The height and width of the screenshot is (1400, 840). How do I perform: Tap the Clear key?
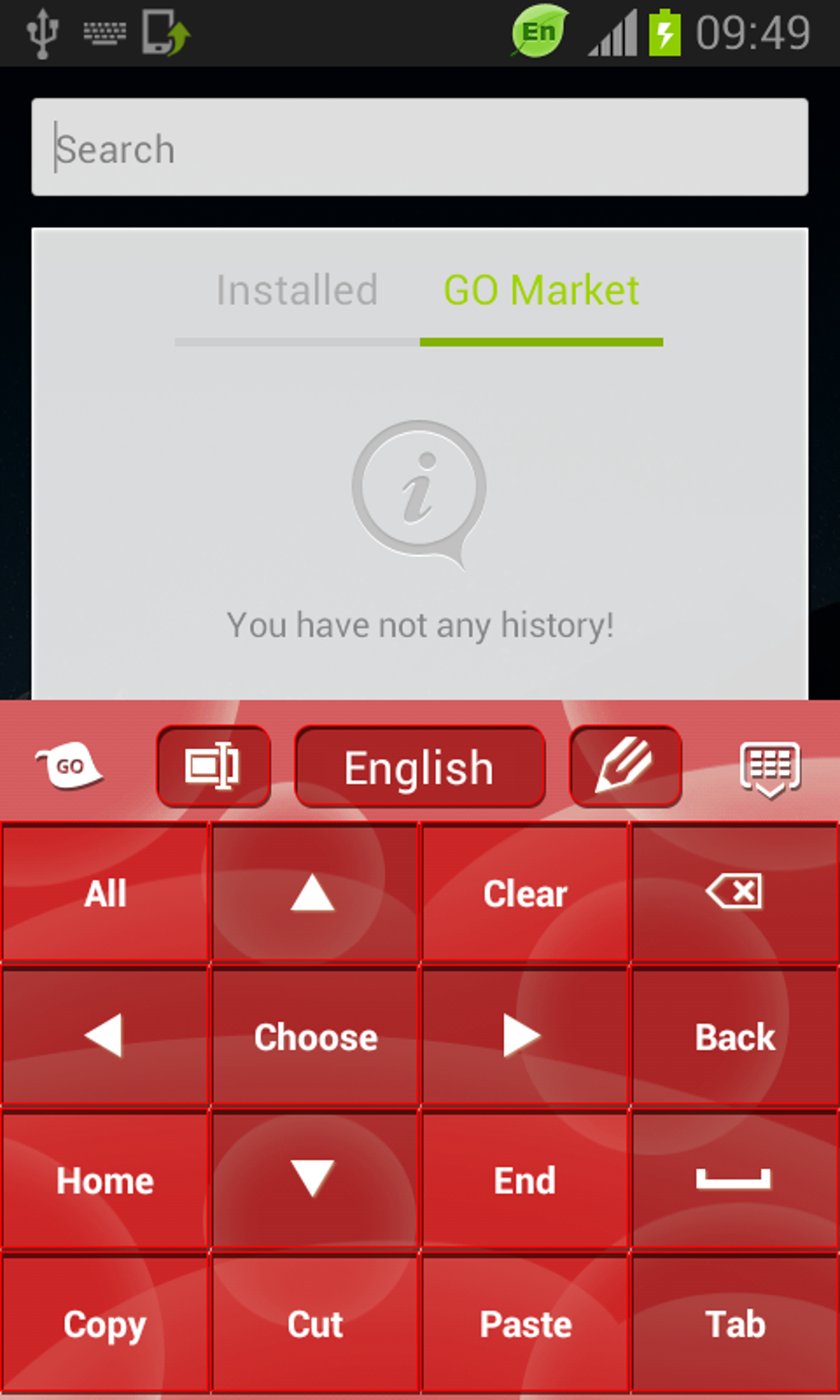[525, 893]
